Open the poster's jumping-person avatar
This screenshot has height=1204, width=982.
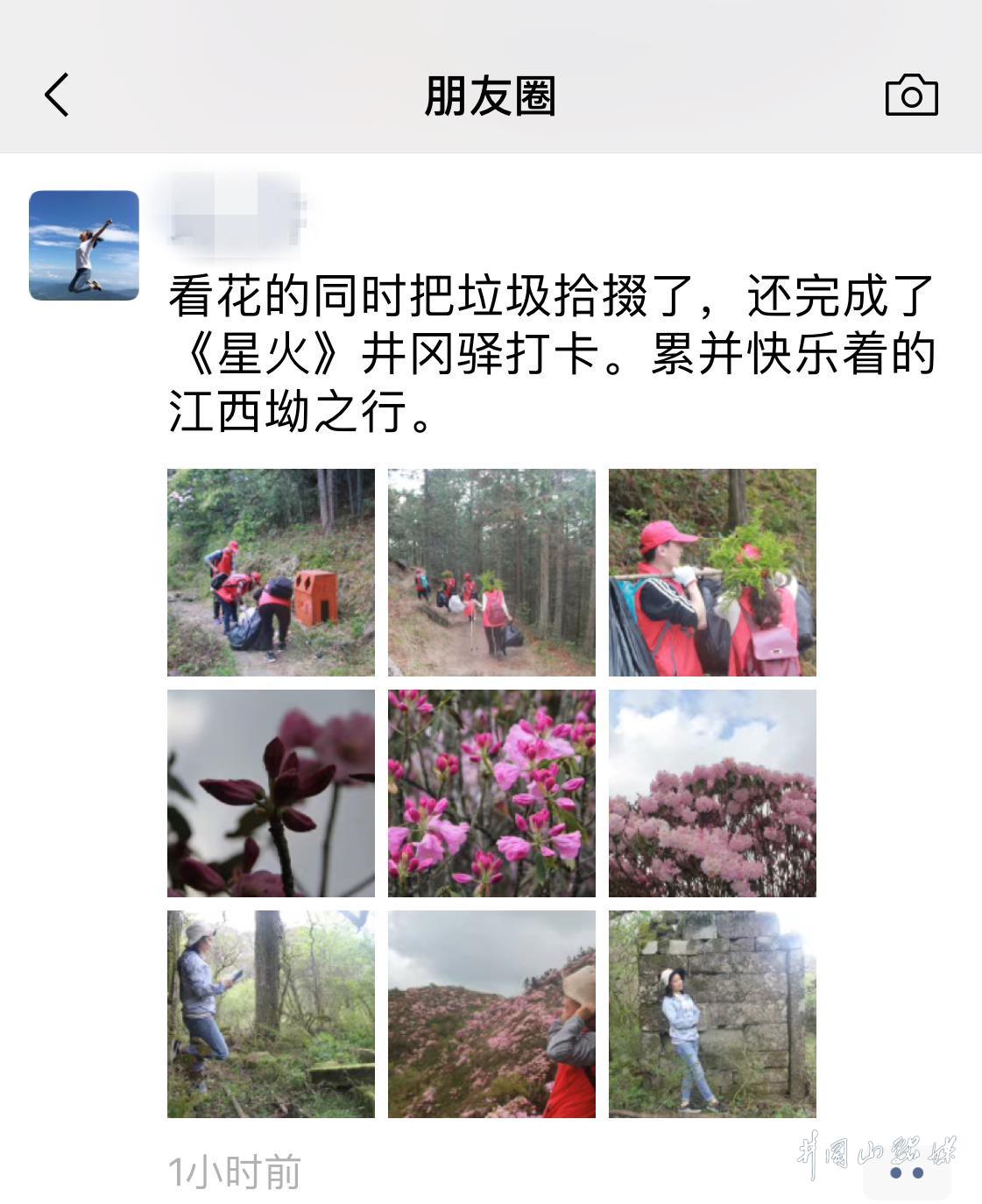84,245
